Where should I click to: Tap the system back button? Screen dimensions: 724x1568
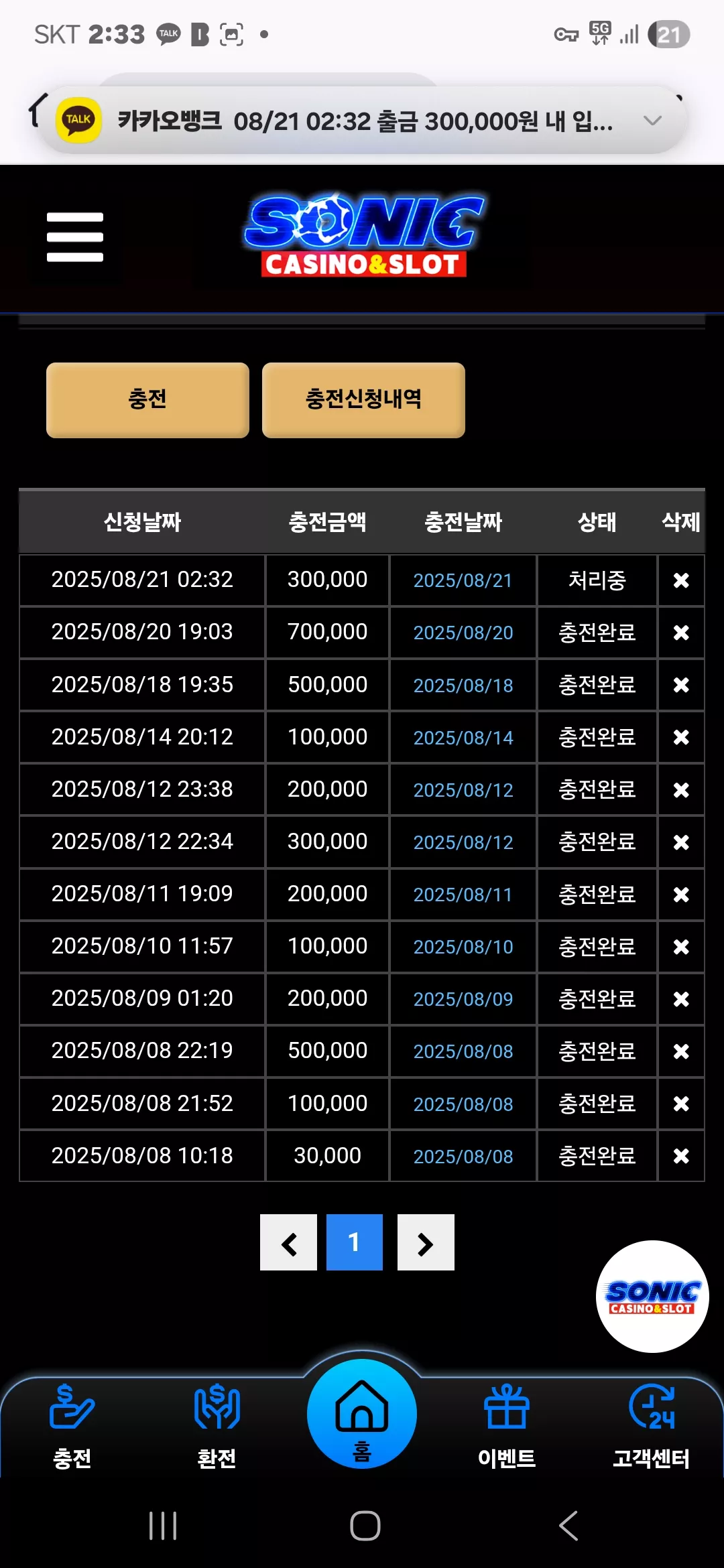568,1526
